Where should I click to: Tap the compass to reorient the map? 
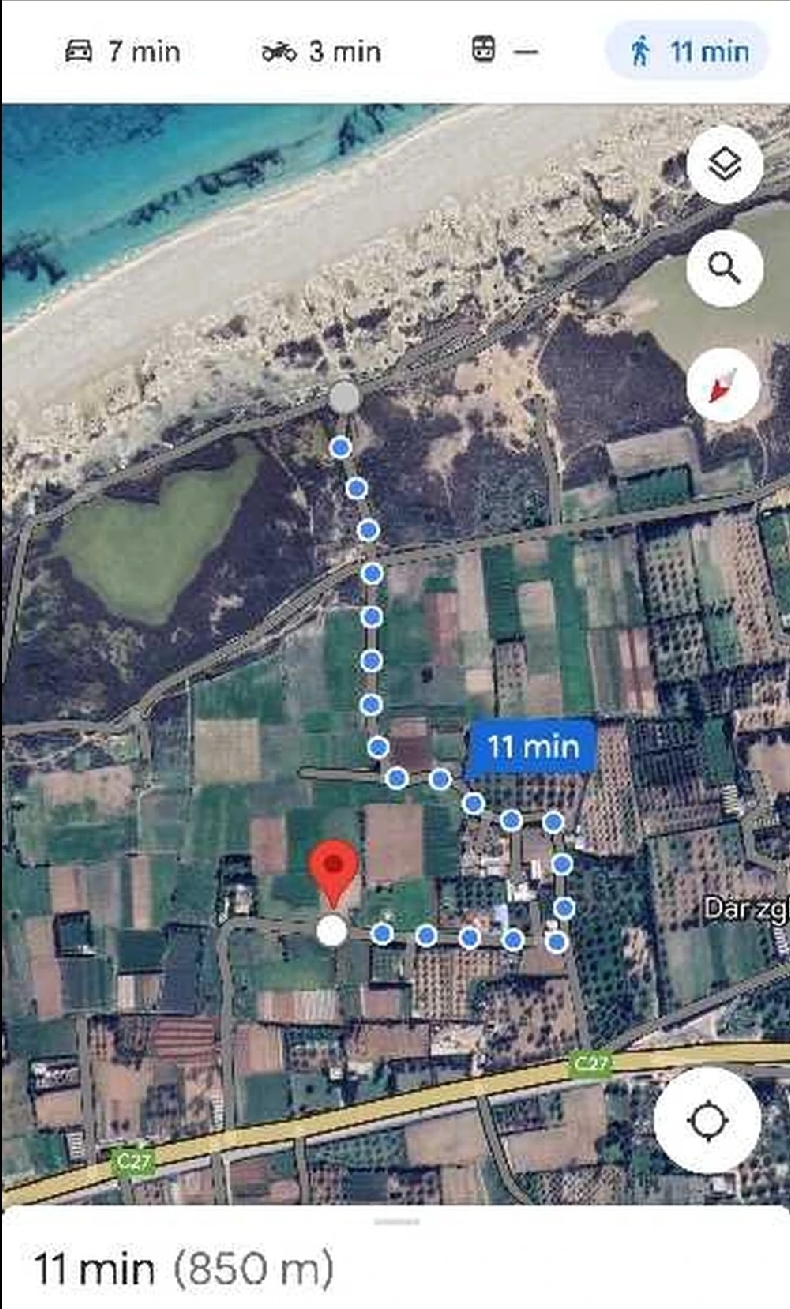click(724, 384)
